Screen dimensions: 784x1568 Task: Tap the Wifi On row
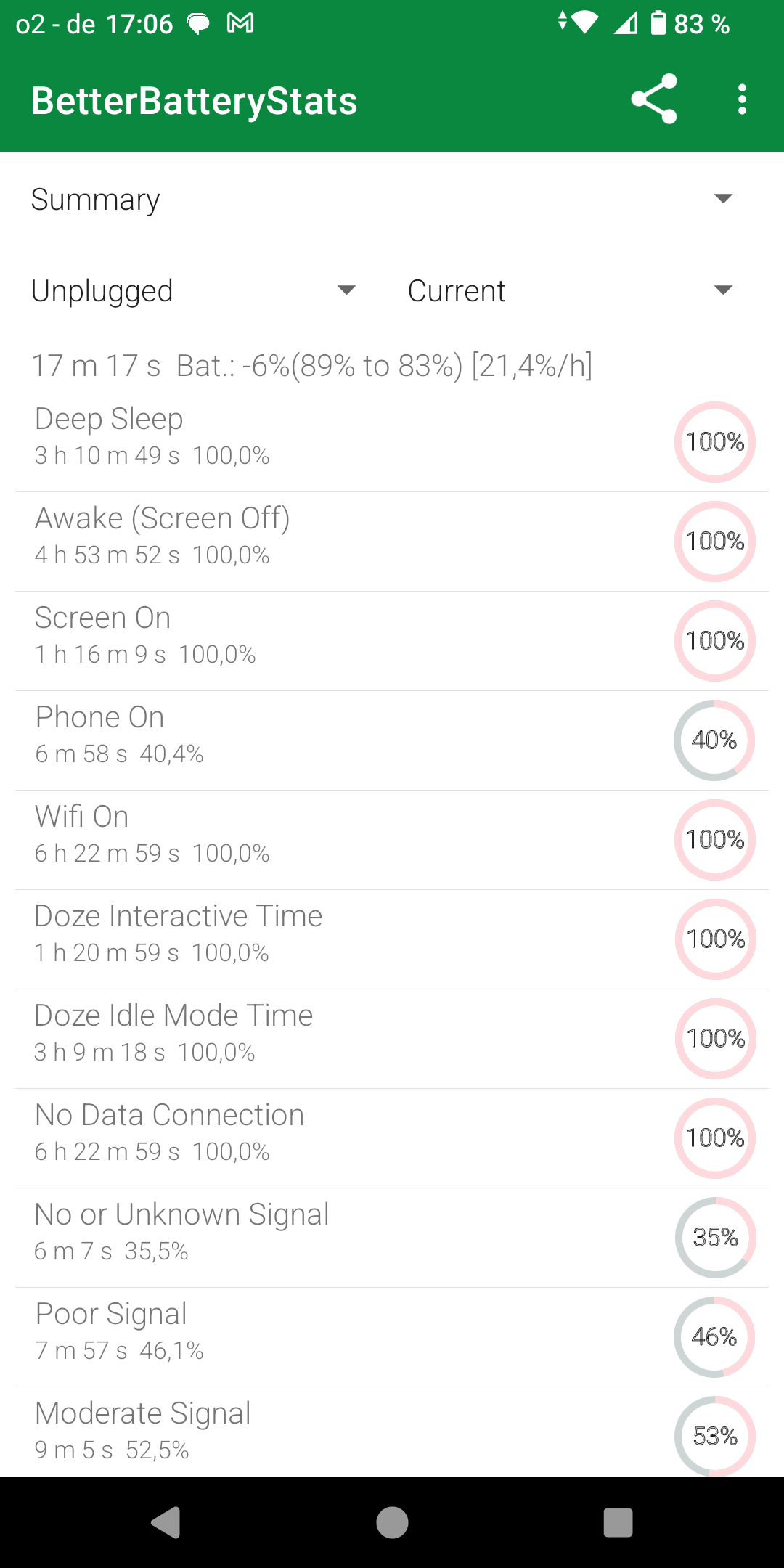tap(392, 840)
